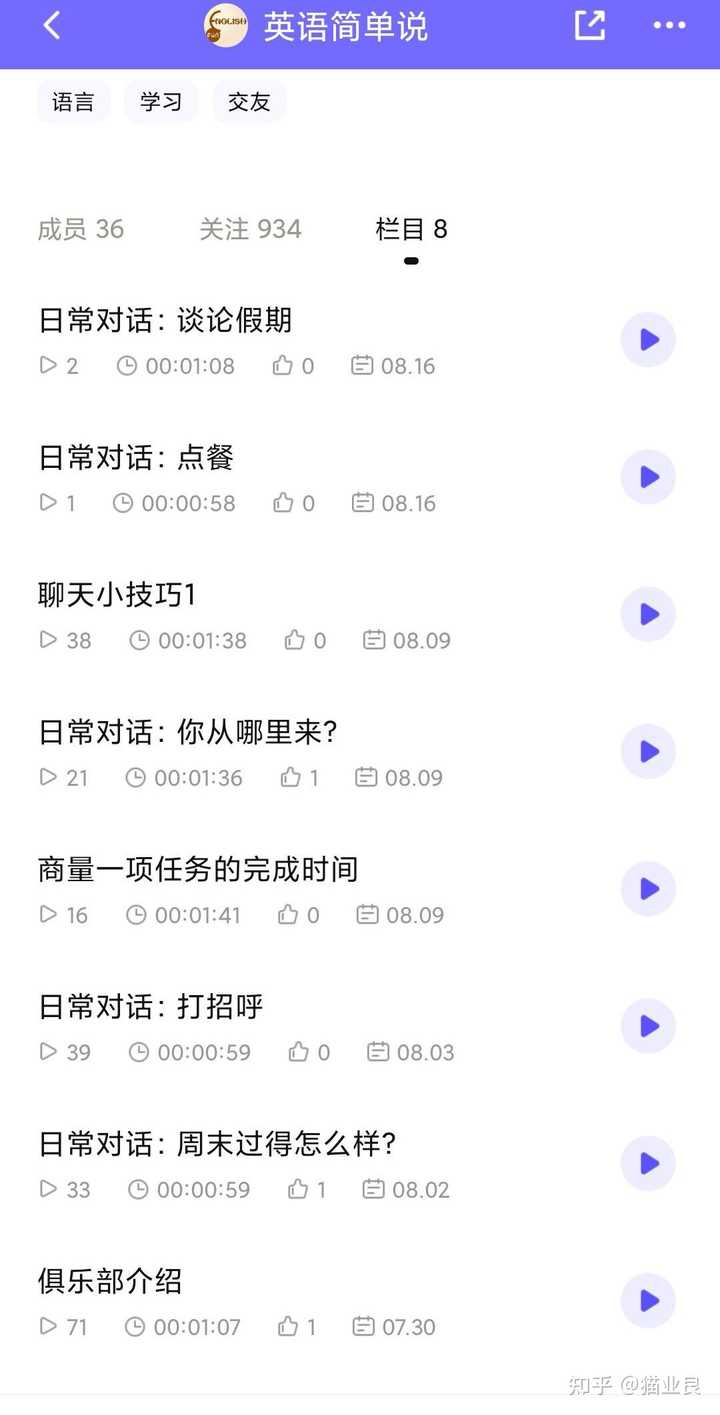Open the 日常对话: 打招呼 entry title
The image size is (720, 1415).
coord(150,1007)
